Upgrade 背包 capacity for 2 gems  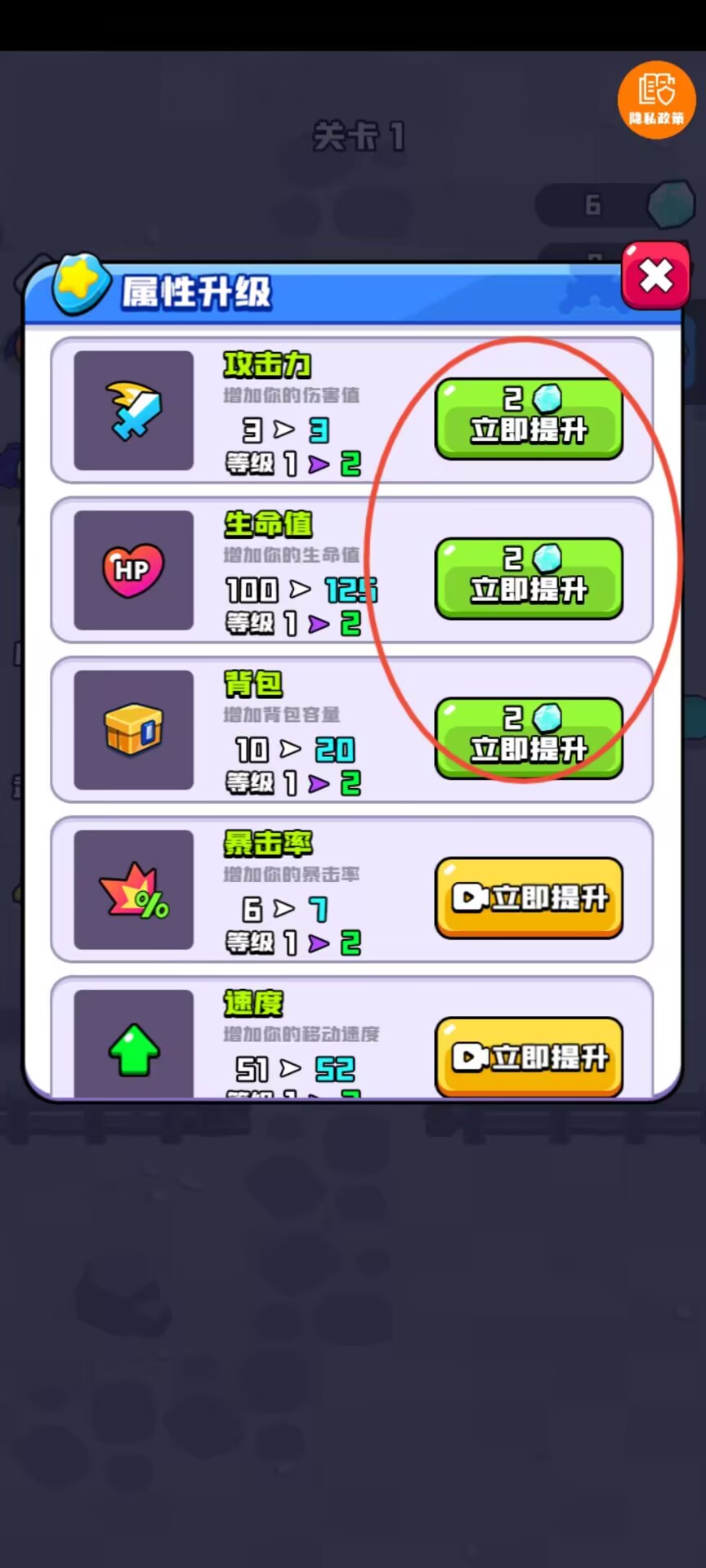(x=529, y=737)
